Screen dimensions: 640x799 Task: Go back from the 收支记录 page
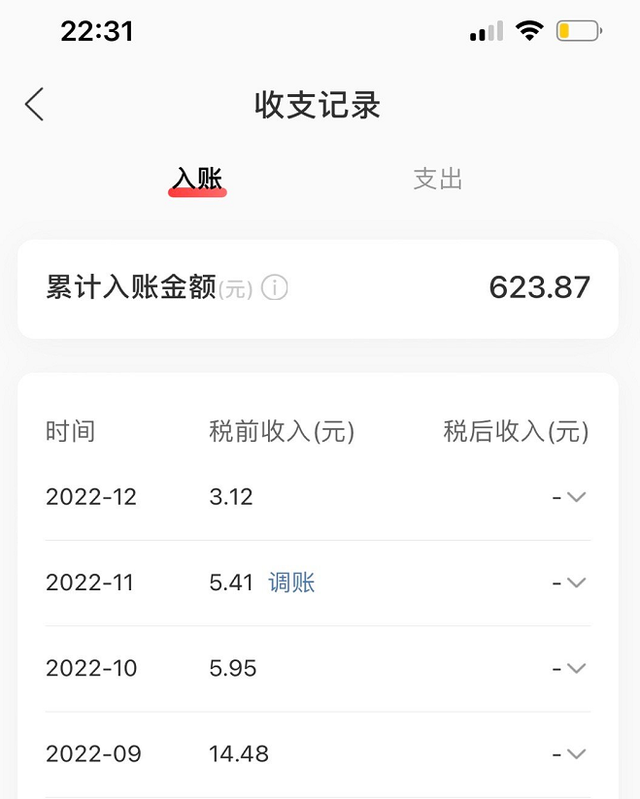pos(35,104)
